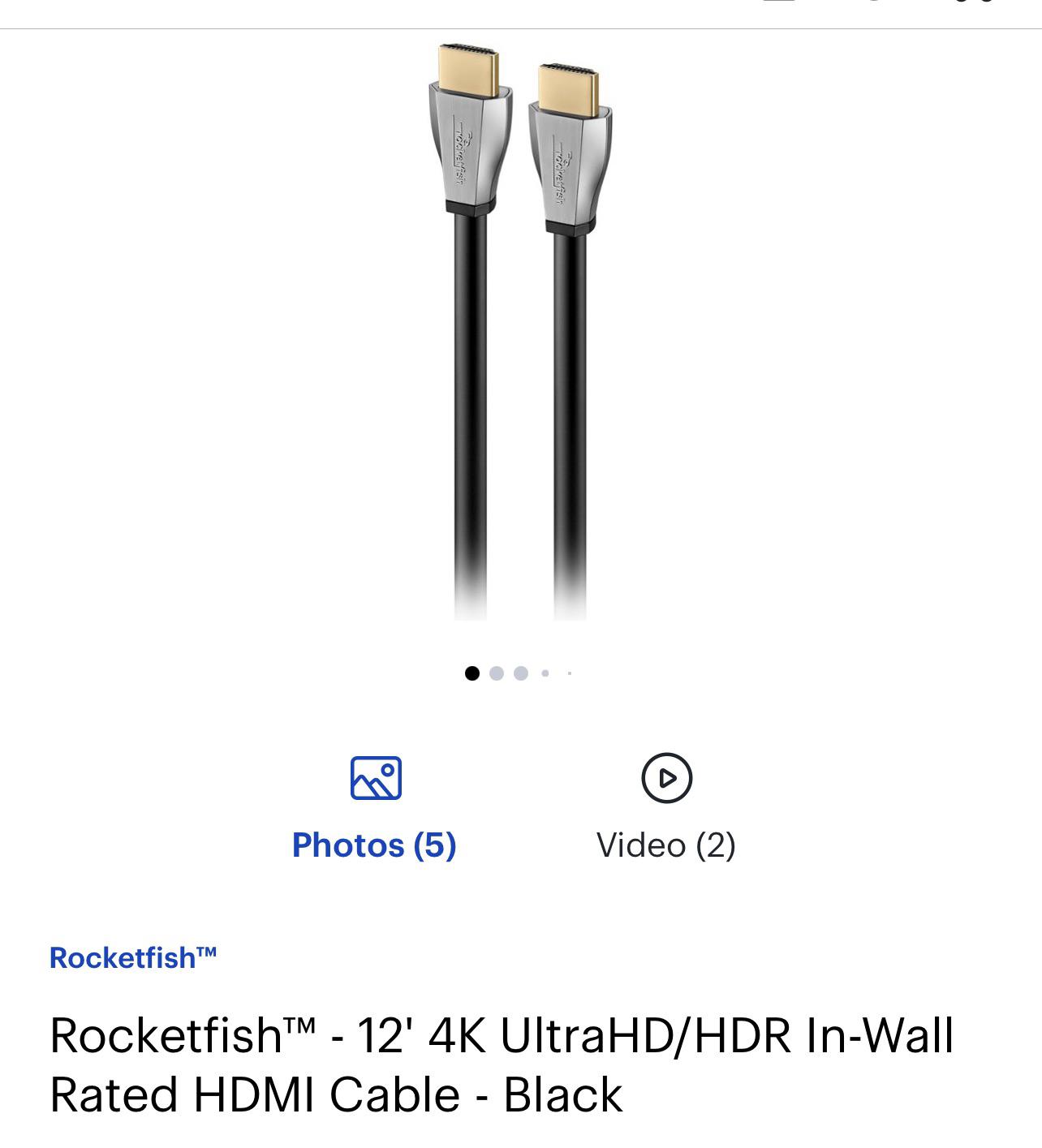Select the second carousel dot
The image size is (1042, 1148).
point(496,672)
